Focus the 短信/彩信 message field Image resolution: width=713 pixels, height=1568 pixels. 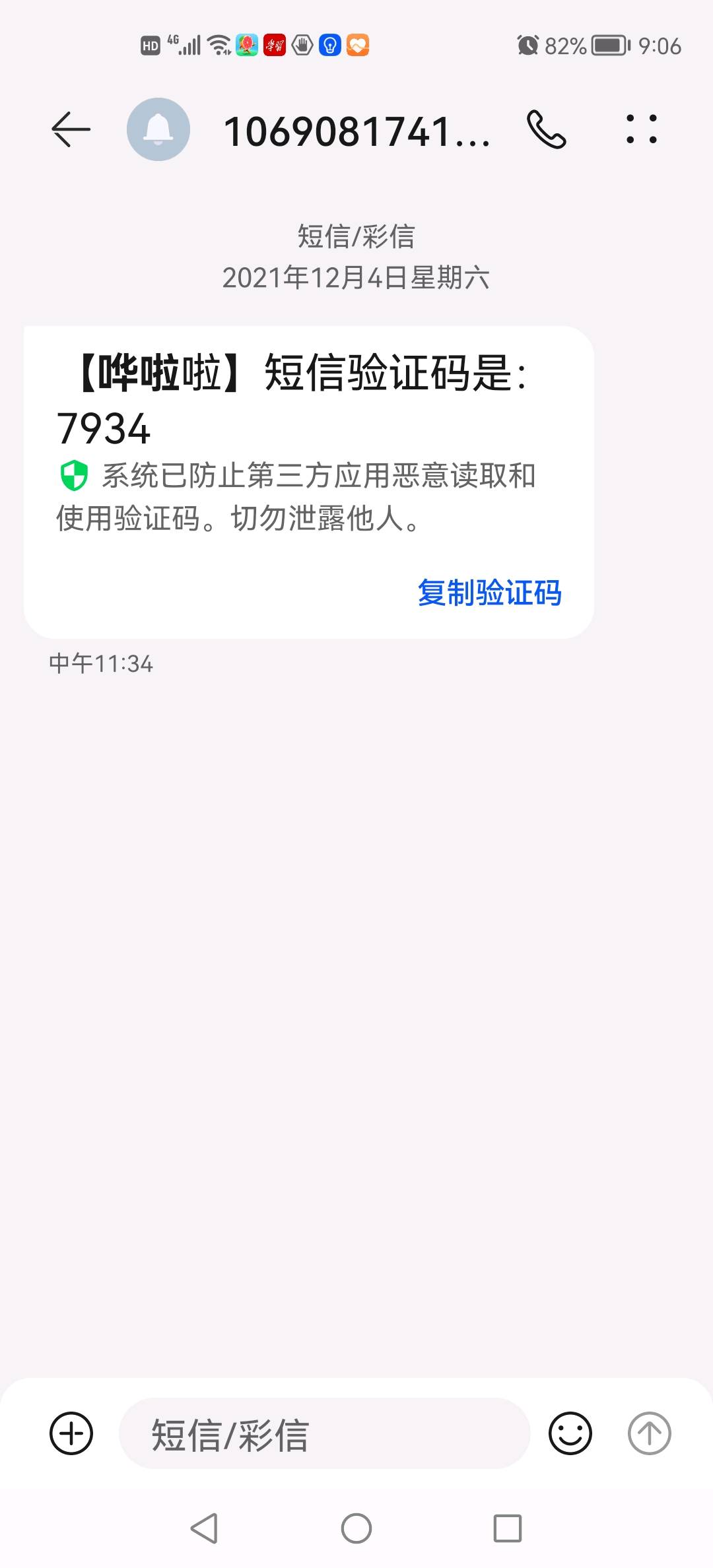pyautogui.click(x=324, y=1433)
